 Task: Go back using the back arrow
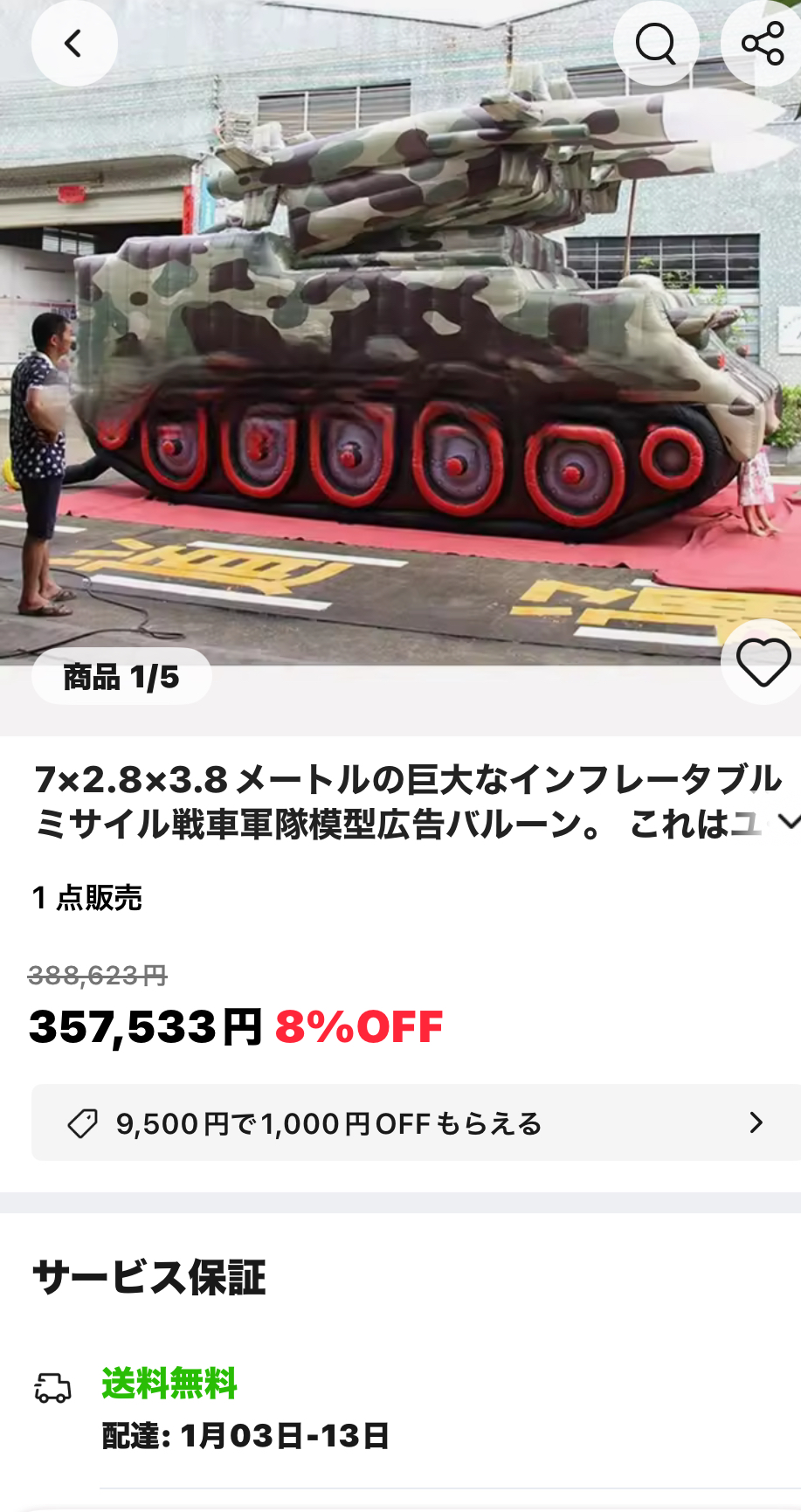74,44
